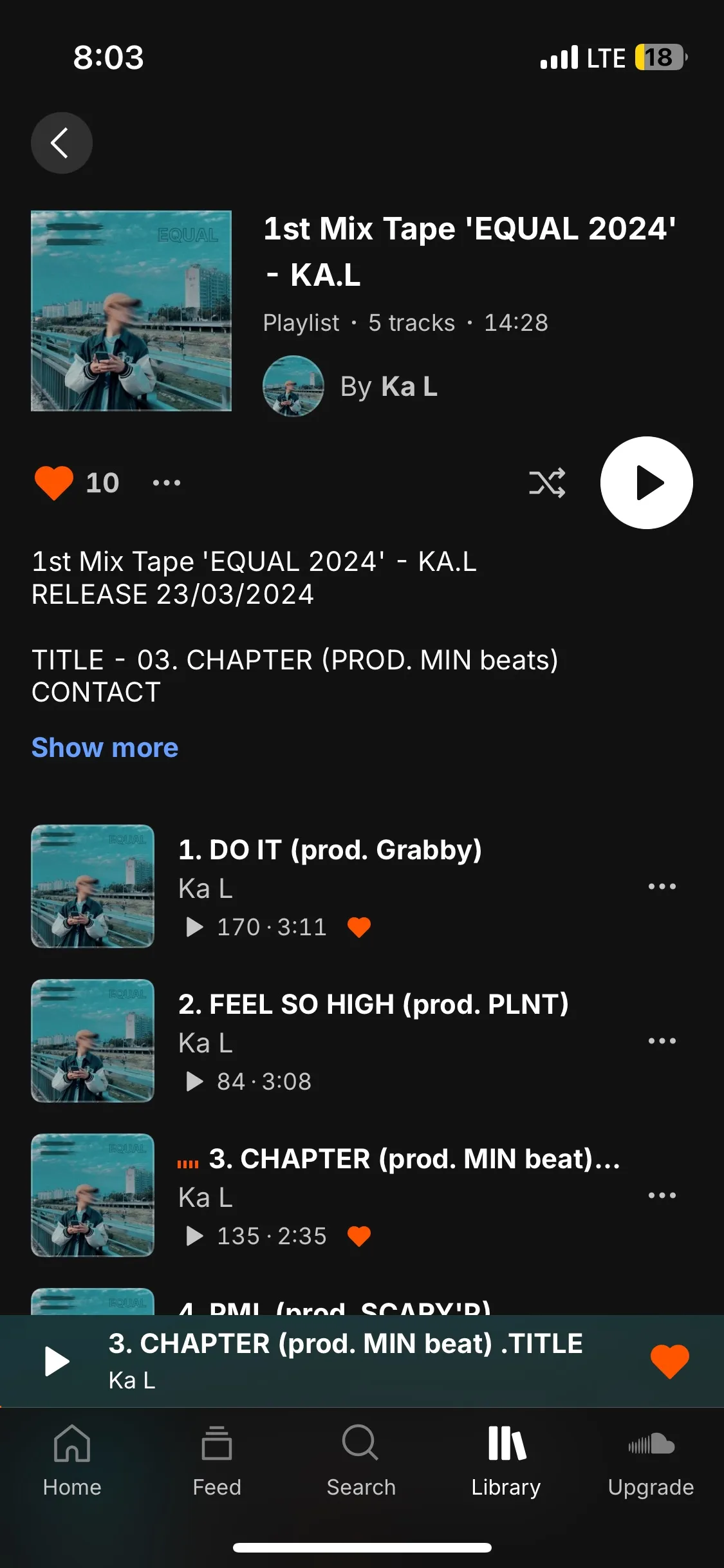Switch to the Feed tab
The width and height of the screenshot is (724, 1568).
(x=217, y=1460)
